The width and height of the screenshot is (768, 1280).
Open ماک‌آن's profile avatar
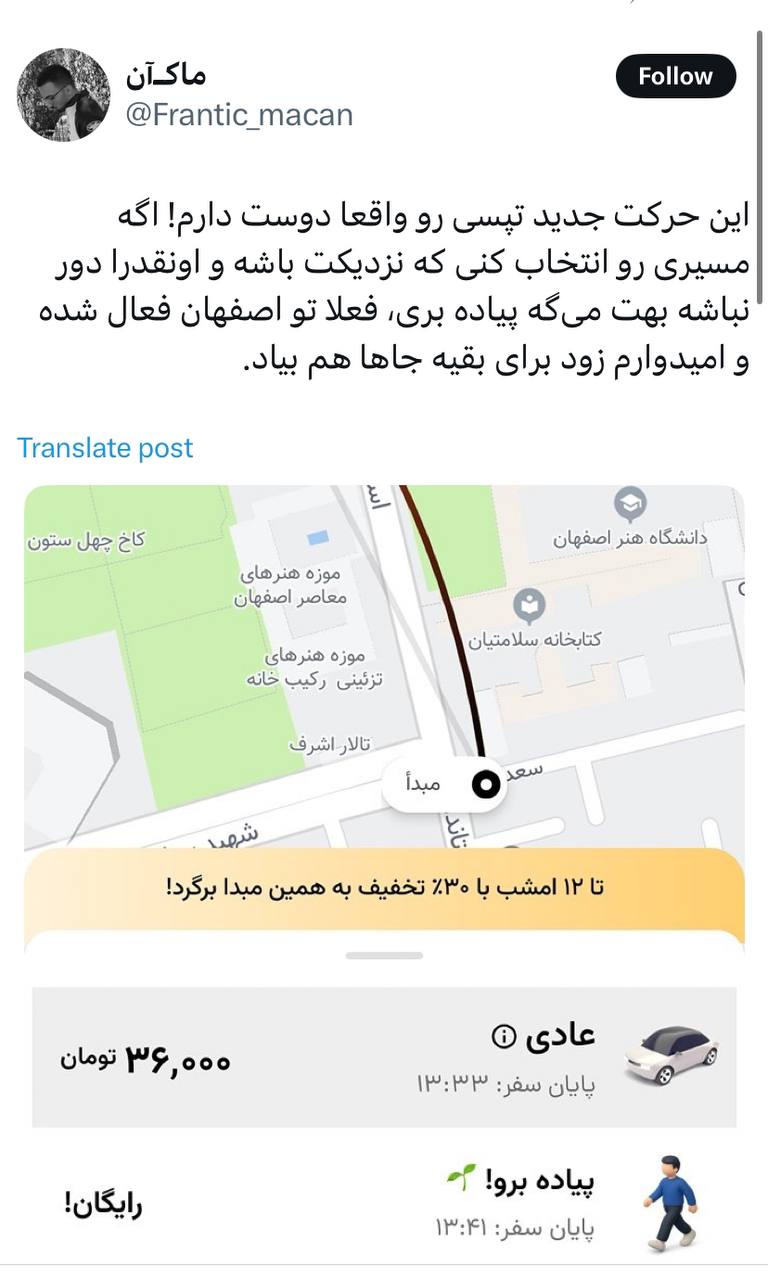pyautogui.click(x=63, y=95)
